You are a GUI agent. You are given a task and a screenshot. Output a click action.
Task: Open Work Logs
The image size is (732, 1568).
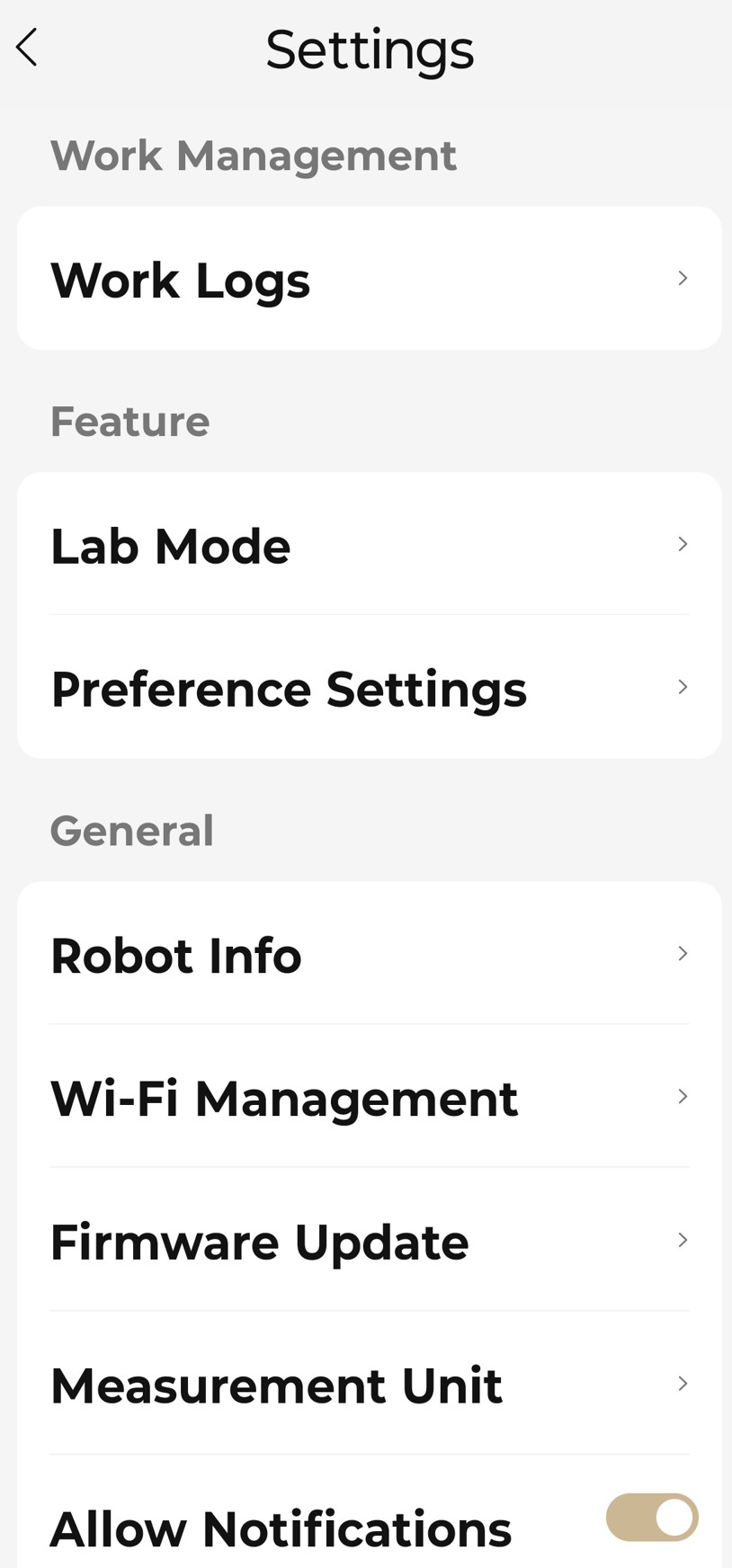pyautogui.click(x=369, y=279)
